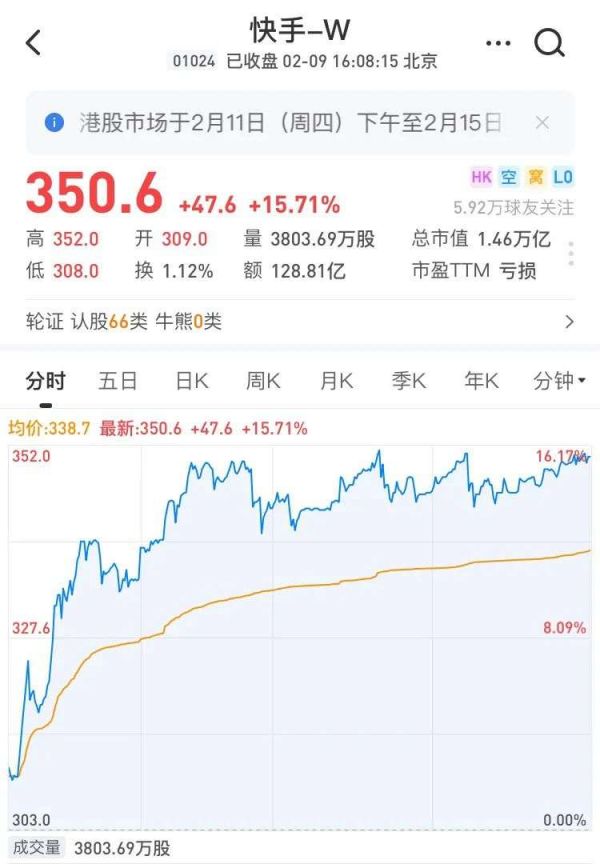Open the three-dot more options menu

click(x=498, y=43)
